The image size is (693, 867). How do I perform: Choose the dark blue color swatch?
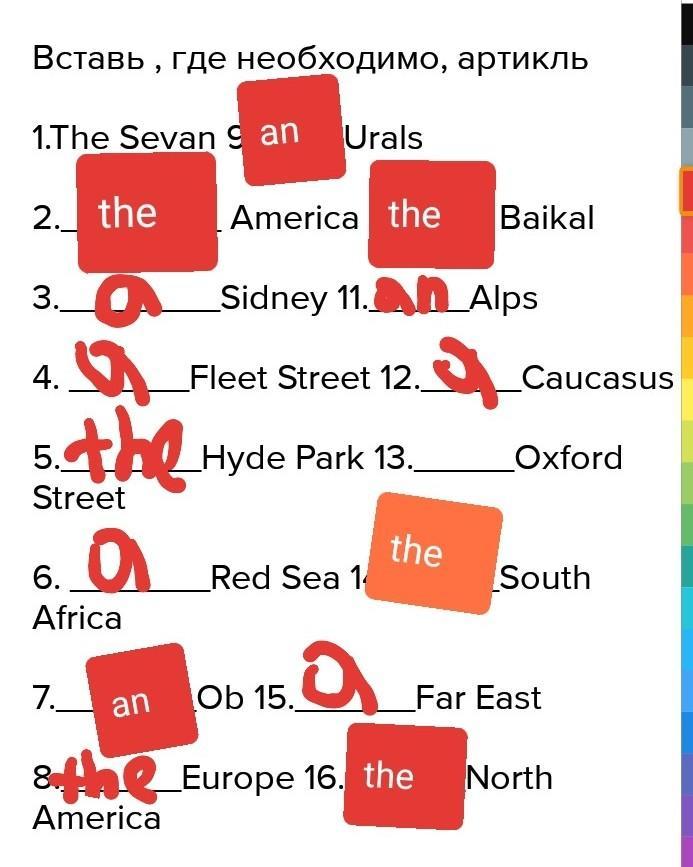pyautogui.click(x=687, y=732)
